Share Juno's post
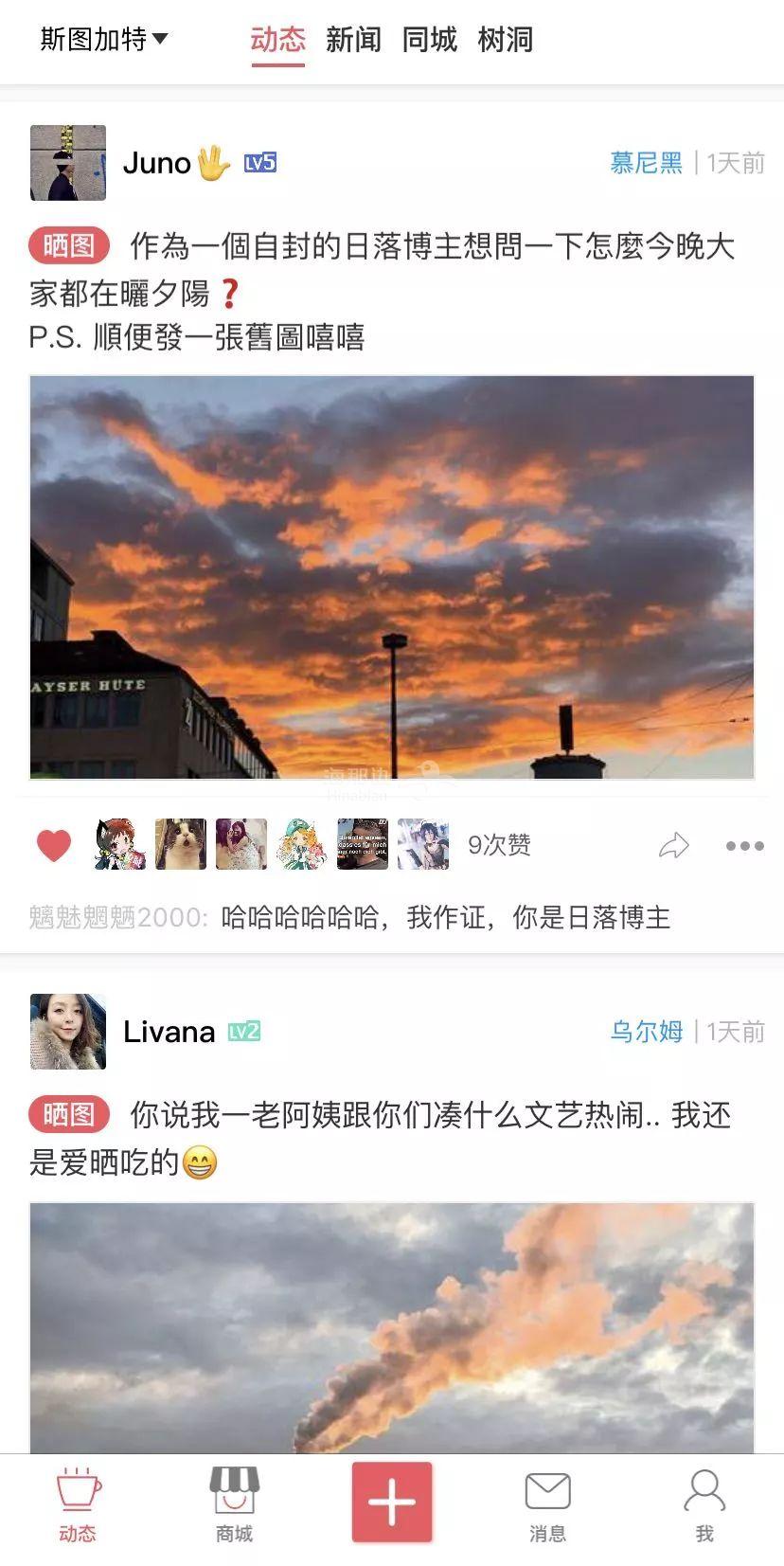 (x=673, y=845)
